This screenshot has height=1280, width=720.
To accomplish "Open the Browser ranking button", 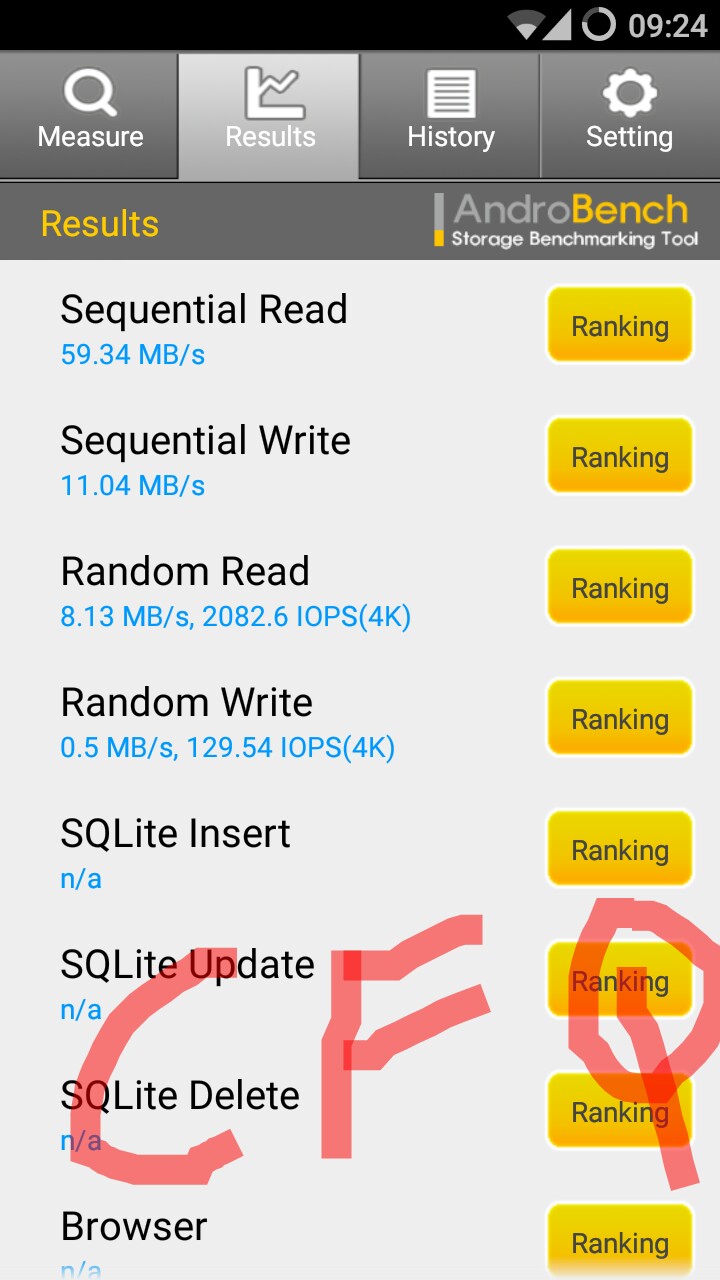I will [x=620, y=1241].
